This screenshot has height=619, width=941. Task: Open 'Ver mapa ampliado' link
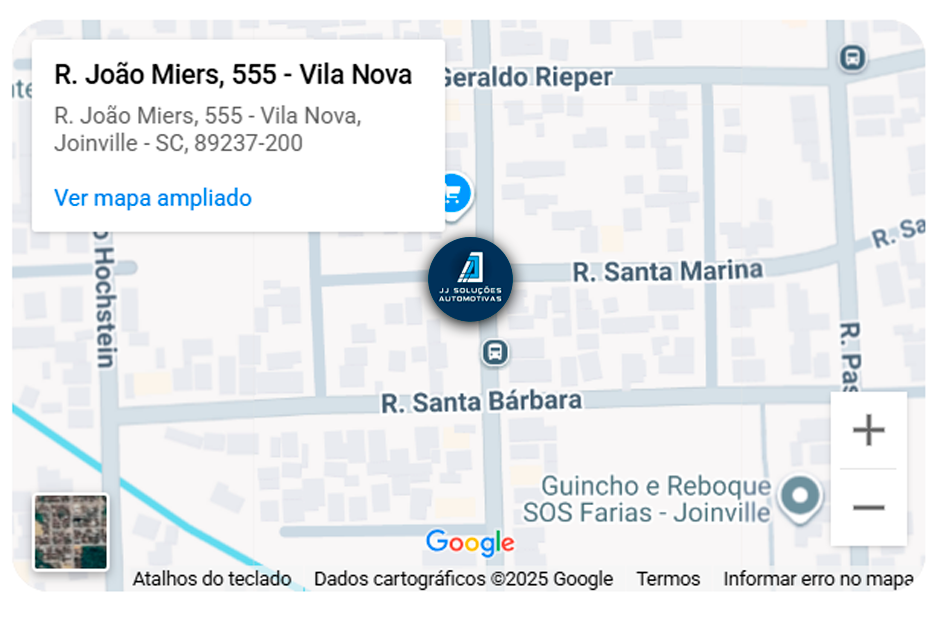[152, 198]
